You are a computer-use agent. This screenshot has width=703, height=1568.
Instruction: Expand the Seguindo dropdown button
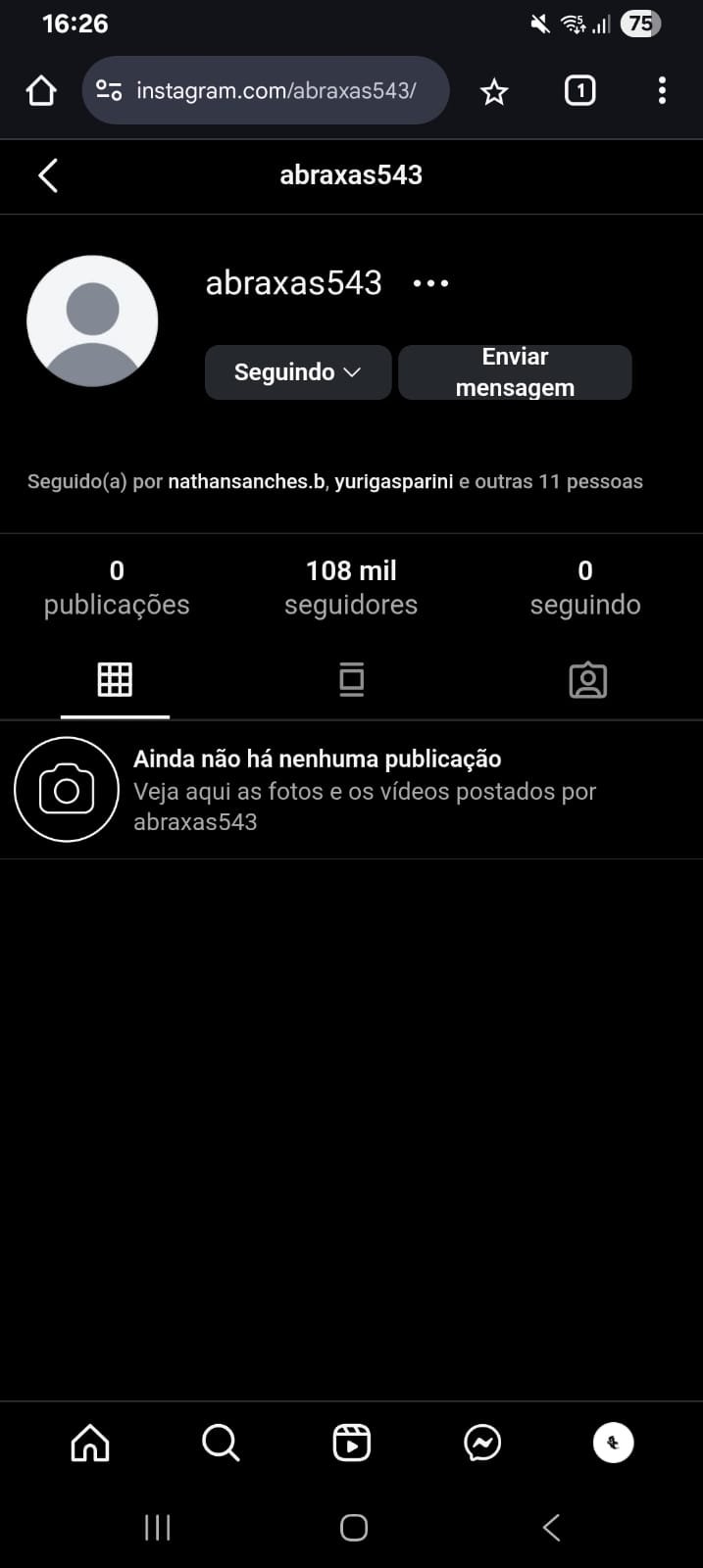(x=298, y=372)
